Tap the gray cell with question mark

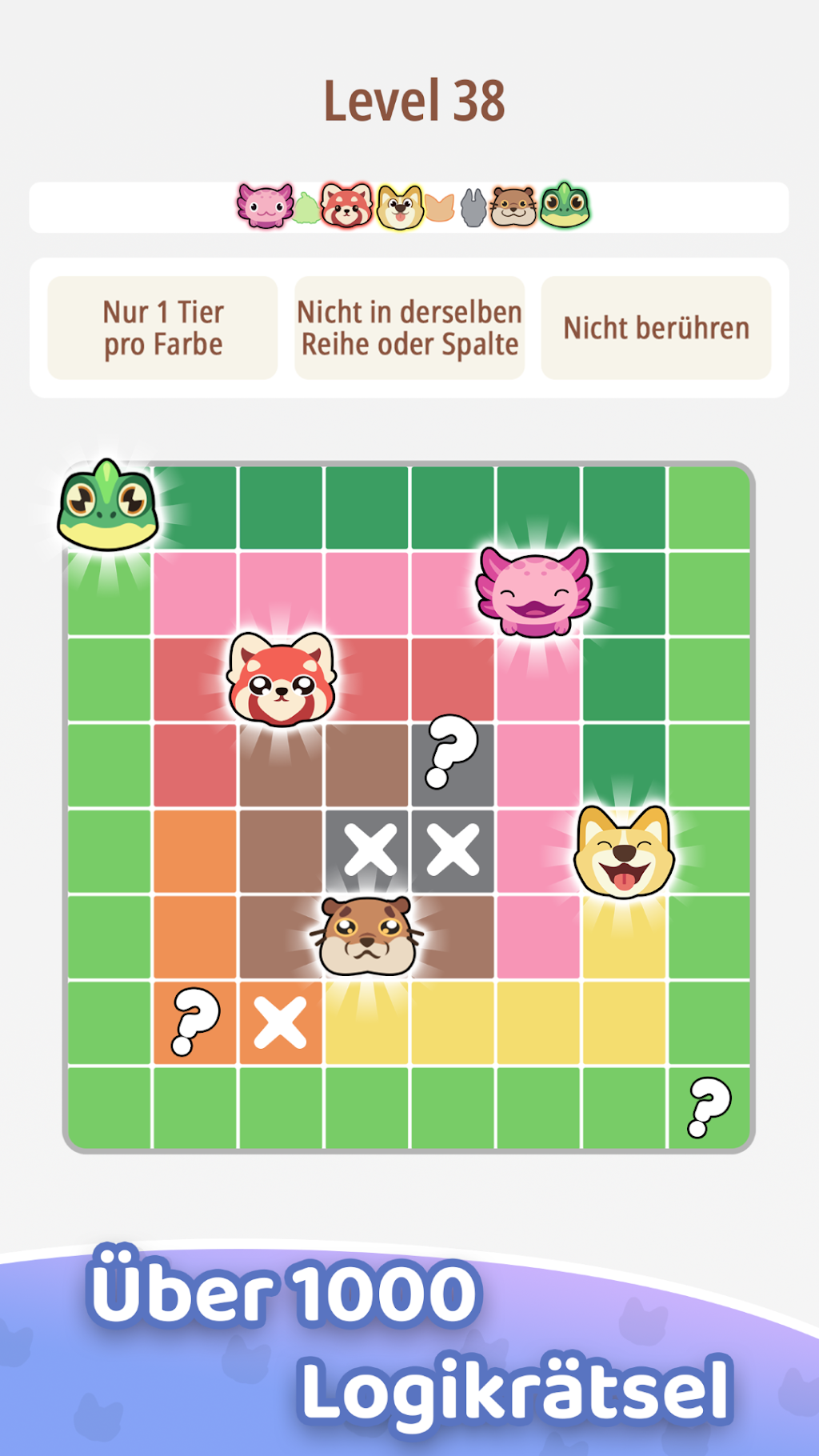point(453,765)
